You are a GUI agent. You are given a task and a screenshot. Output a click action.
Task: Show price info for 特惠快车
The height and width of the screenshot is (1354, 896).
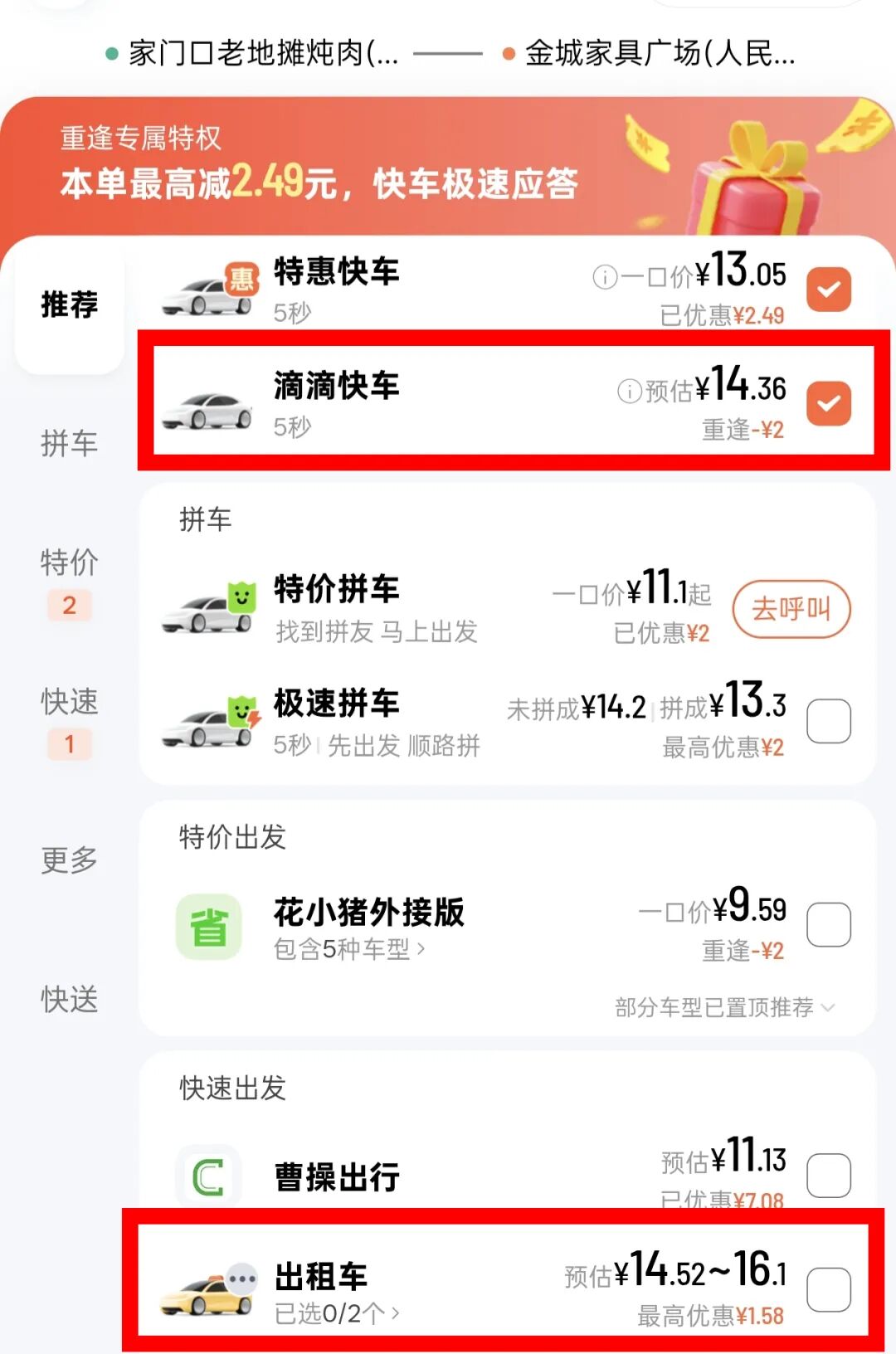605,277
